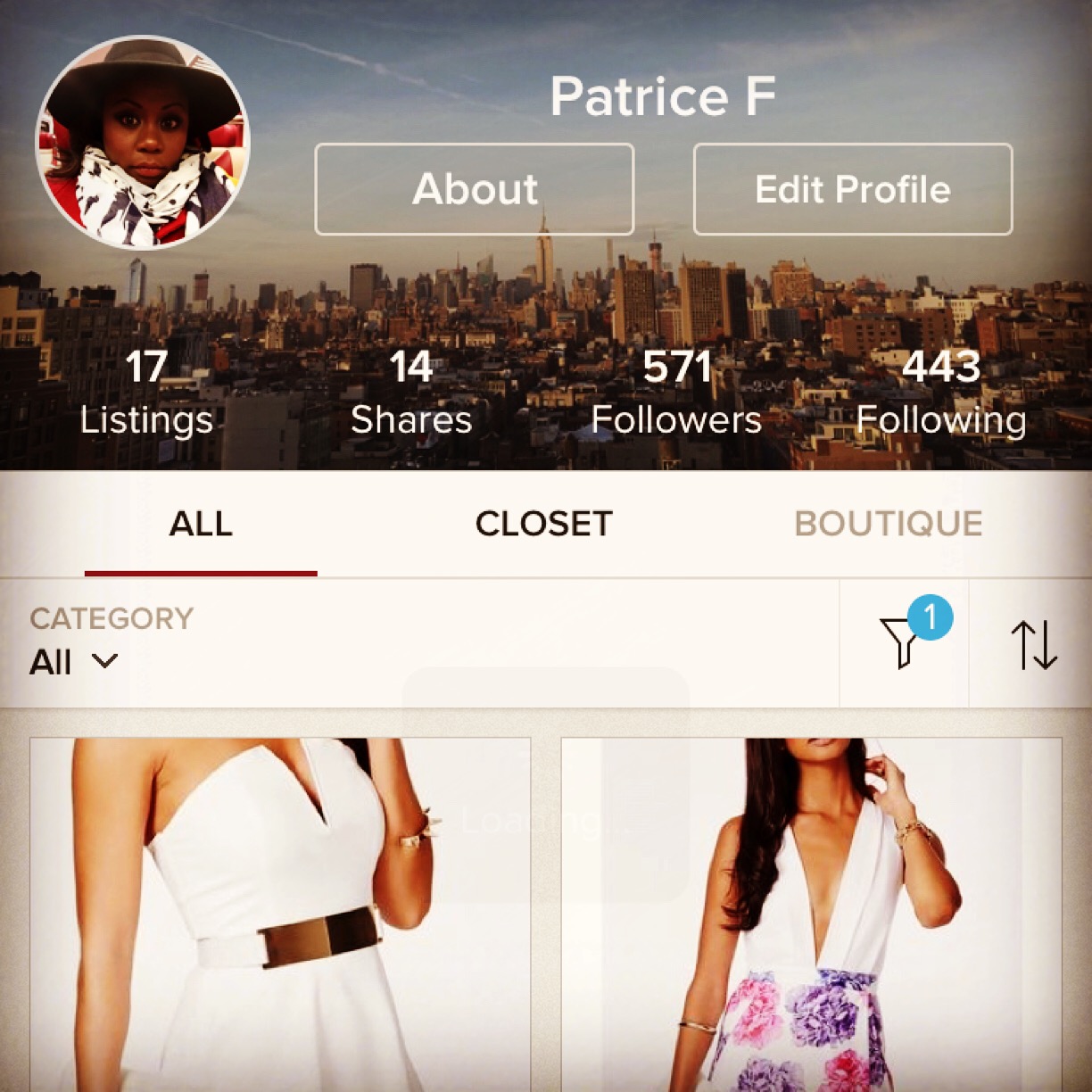View the 571 Followers list
The height and width of the screenshot is (1092, 1092).
pyautogui.click(x=676, y=393)
